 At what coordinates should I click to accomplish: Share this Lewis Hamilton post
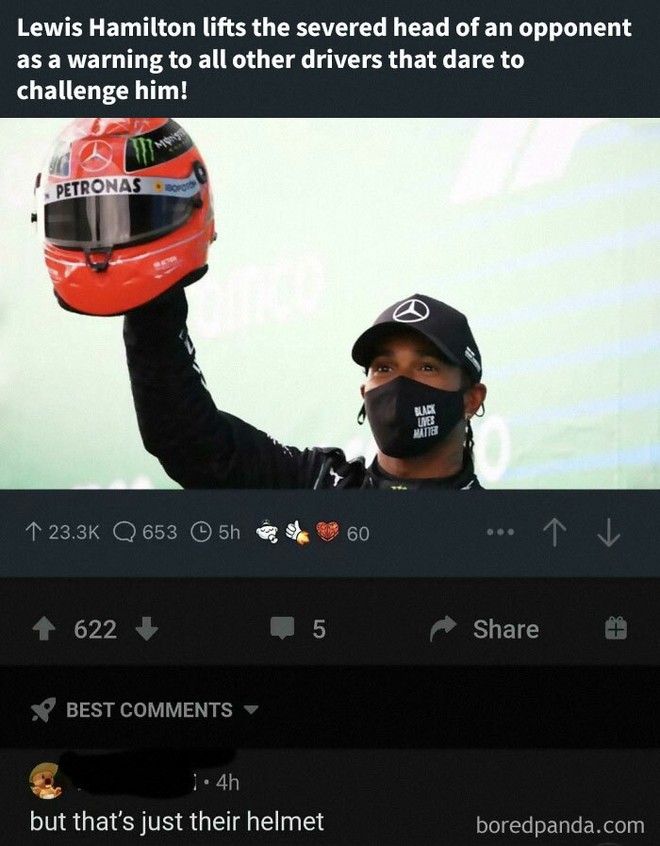pos(485,629)
